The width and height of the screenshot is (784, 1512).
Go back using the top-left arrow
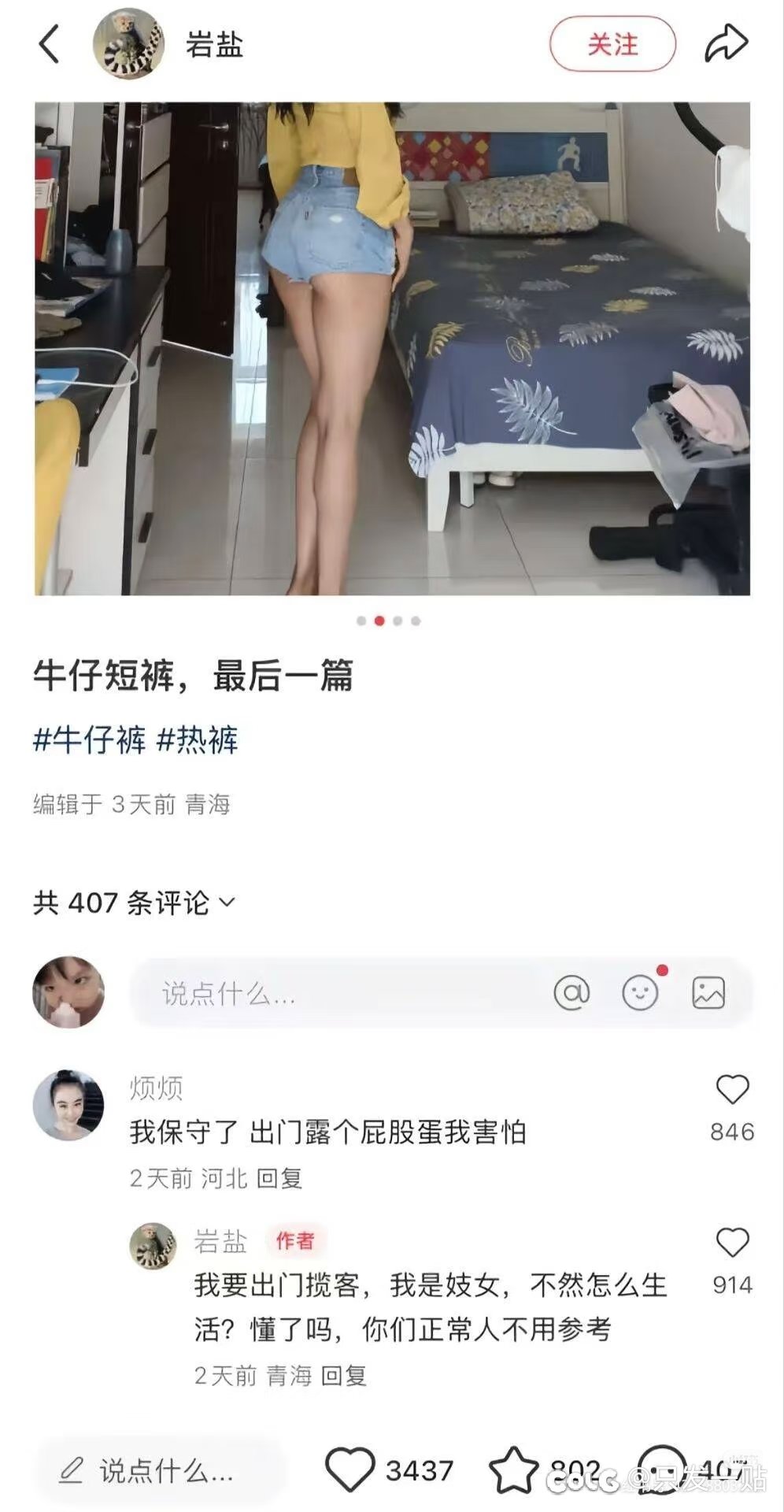[x=49, y=43]
